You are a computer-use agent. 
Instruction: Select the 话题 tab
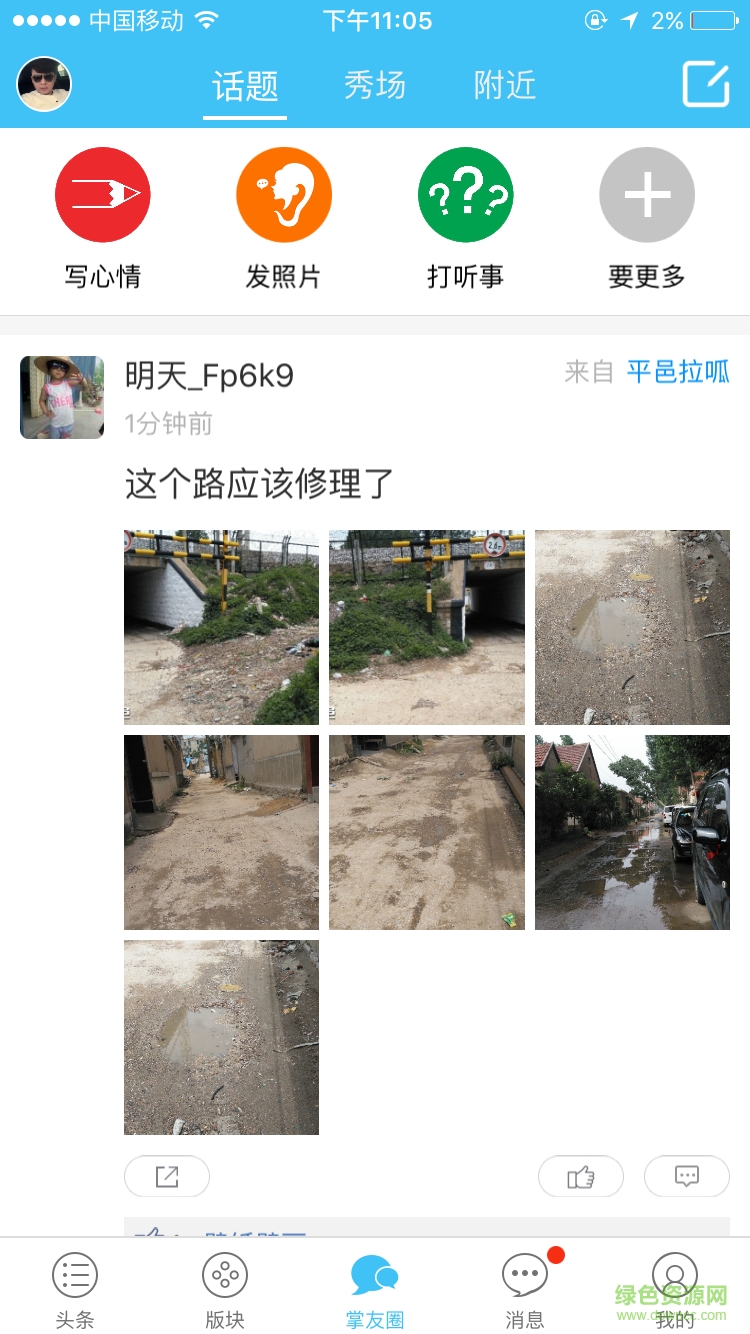coord(245,86)
